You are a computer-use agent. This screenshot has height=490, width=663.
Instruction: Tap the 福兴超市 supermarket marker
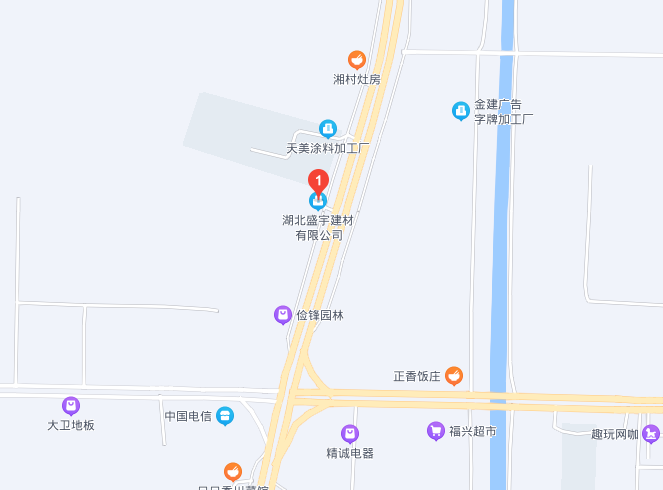pyautogui.click(x=435, y=431)
